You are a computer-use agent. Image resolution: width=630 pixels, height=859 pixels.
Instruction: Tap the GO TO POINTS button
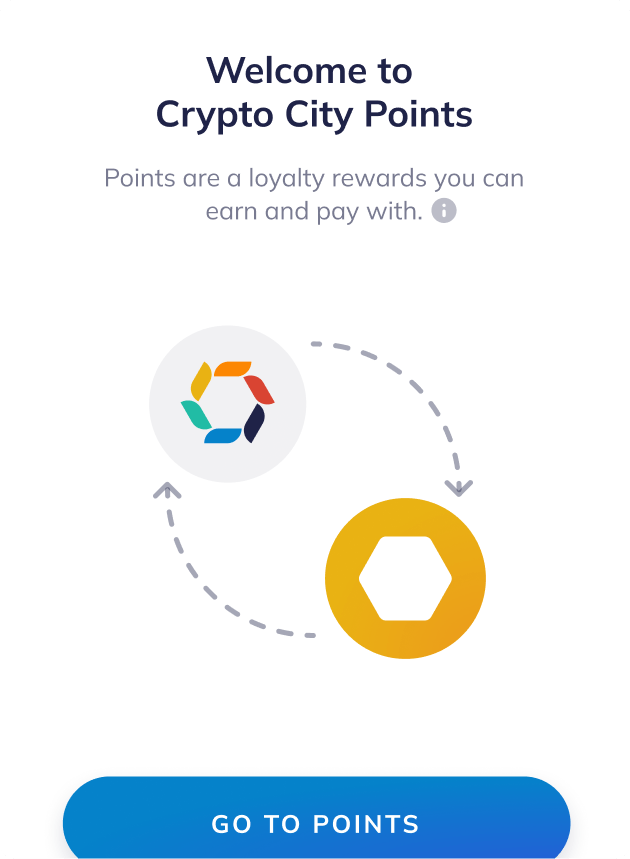coord(316,823)
